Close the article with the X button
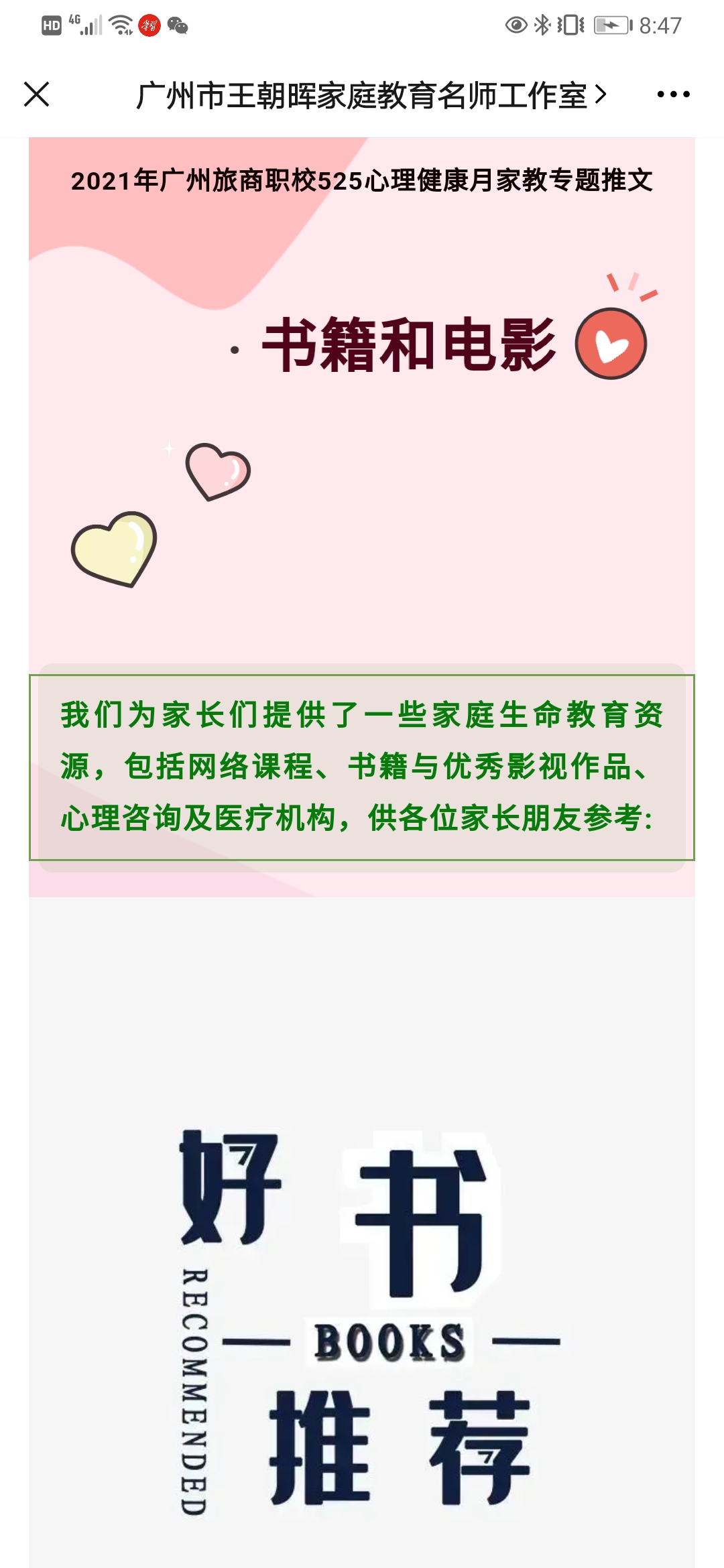 pos(37,94)
